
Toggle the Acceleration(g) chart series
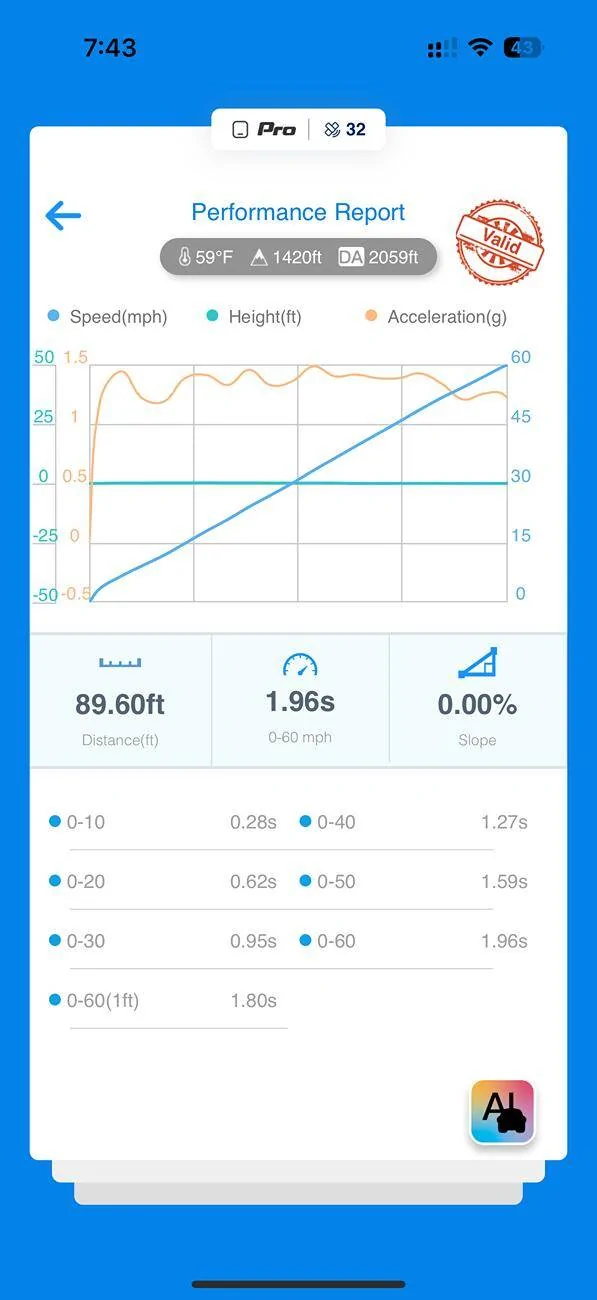coord(435,317)
